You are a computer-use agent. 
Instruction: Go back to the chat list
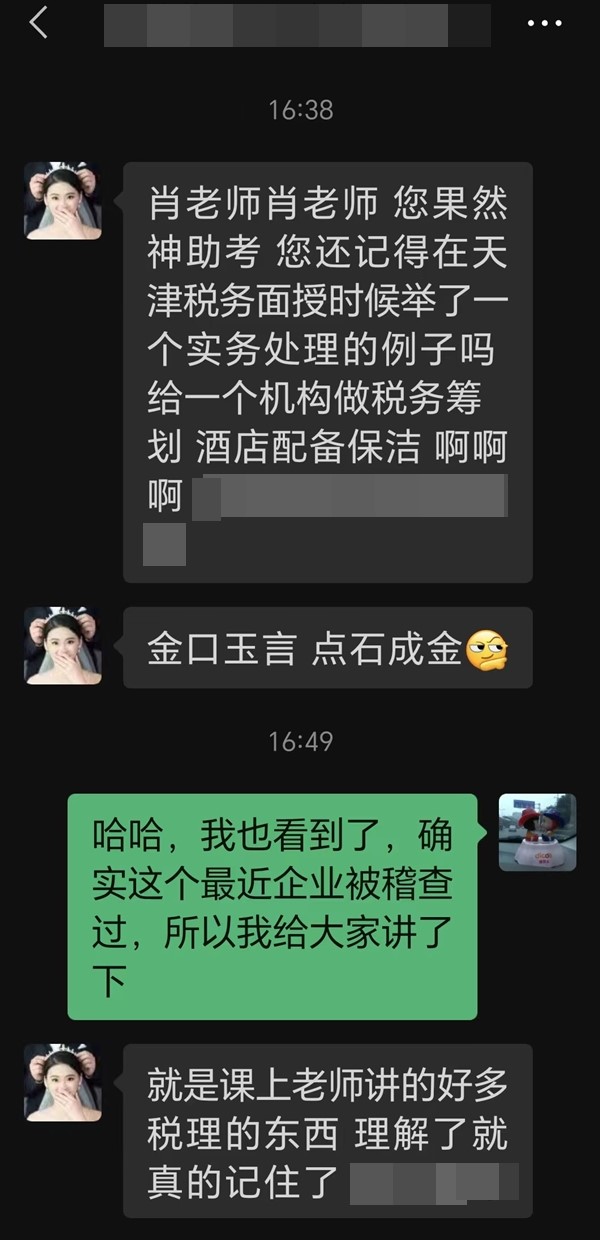[x=39, y=23]
